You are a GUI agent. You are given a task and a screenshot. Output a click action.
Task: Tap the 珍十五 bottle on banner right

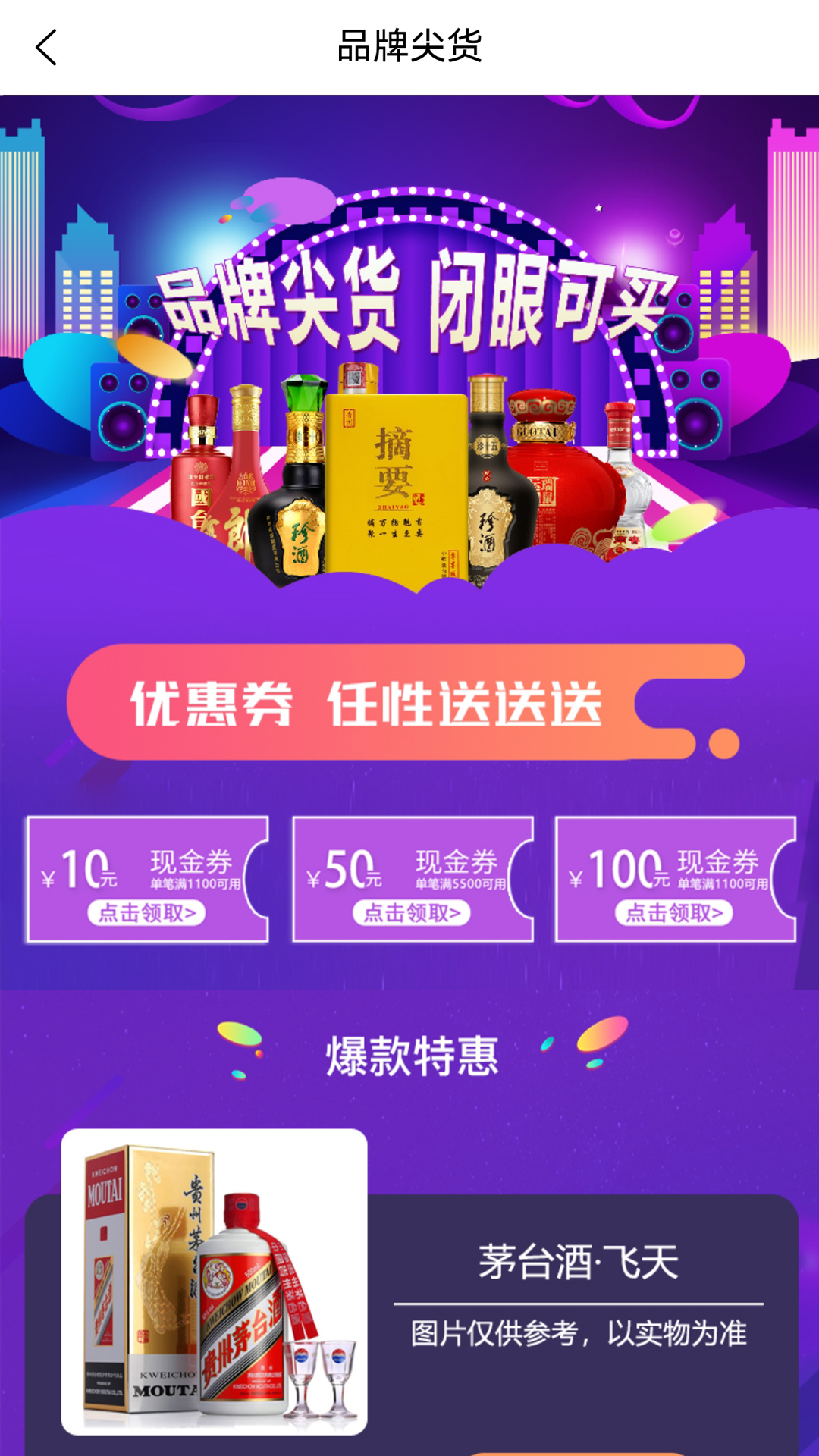(489, 470)
